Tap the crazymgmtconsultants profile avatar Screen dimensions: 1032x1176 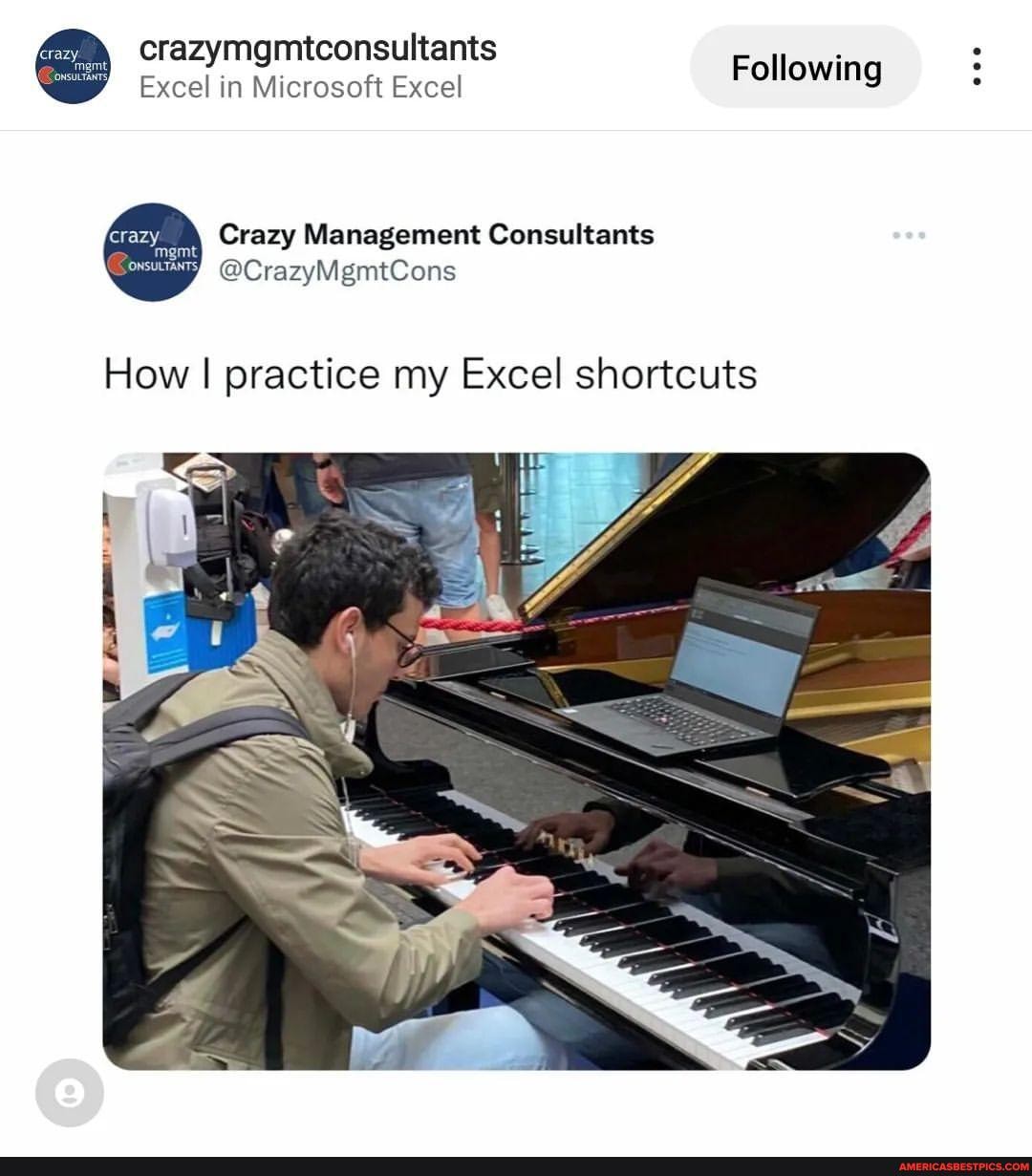coord(74,67)
